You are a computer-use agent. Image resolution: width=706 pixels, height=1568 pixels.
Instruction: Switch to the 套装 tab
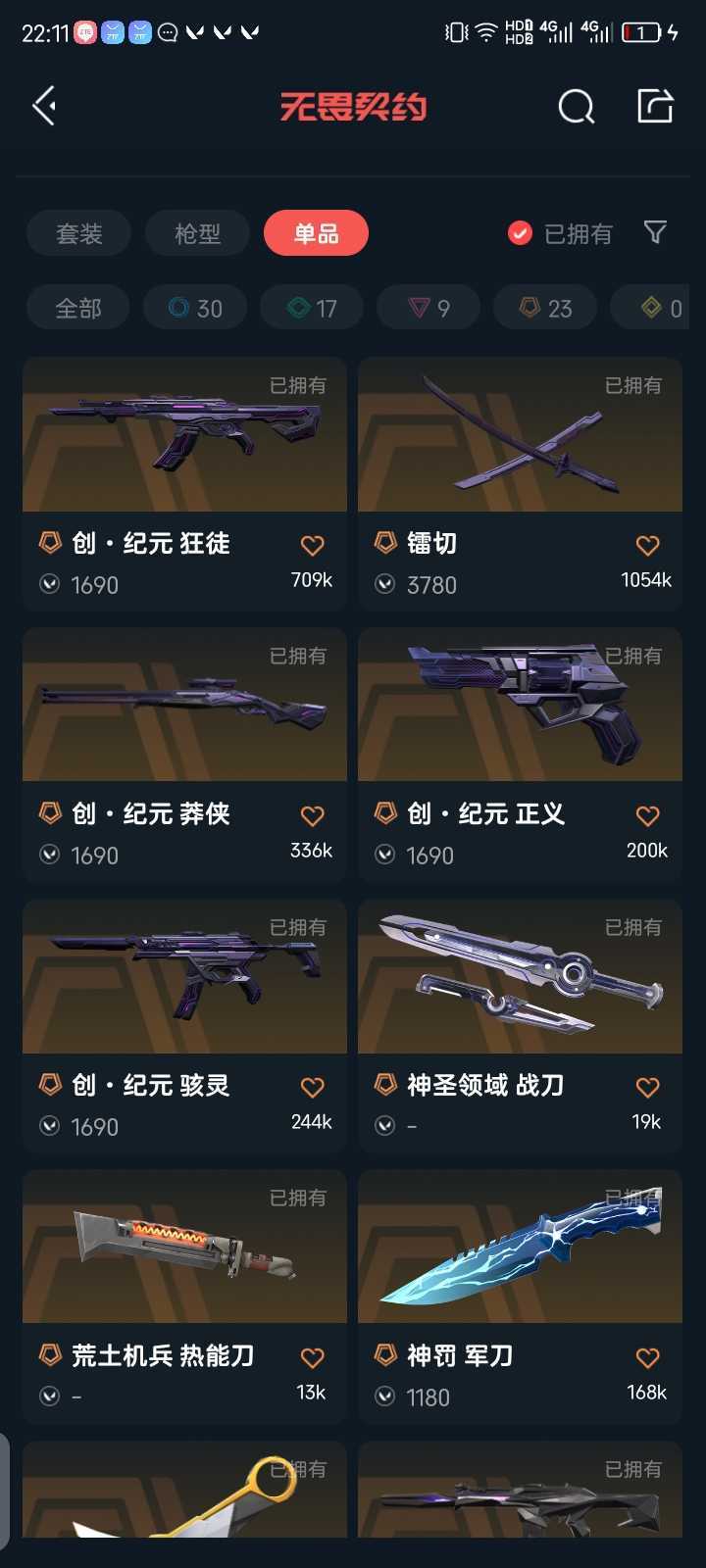click(78, 233)
